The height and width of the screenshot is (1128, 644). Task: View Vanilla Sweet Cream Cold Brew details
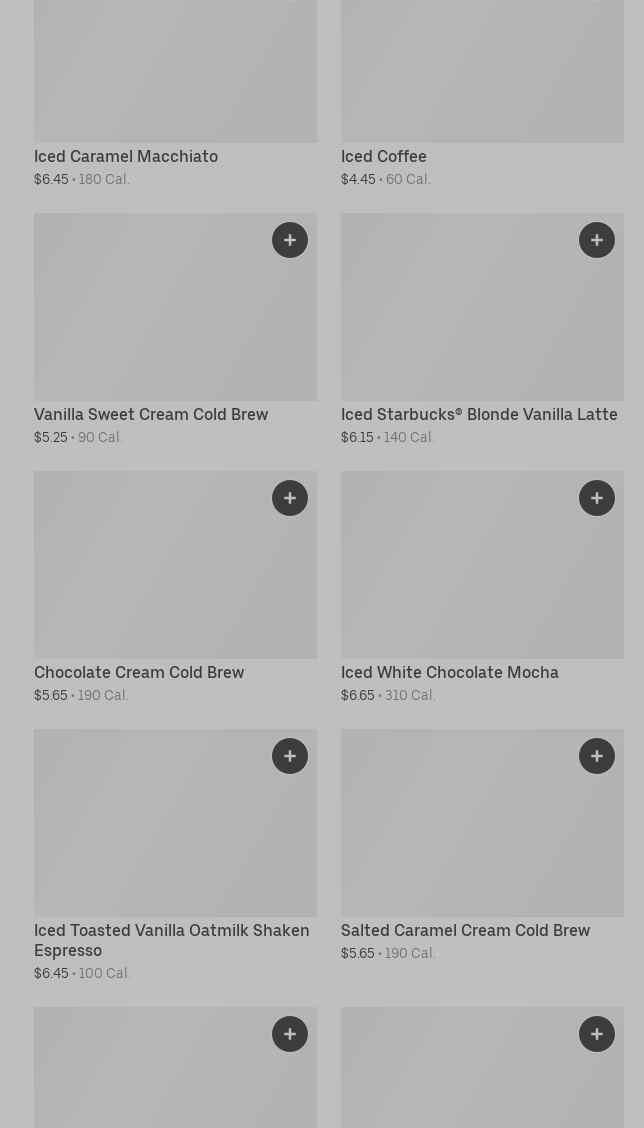coord(176,329)
